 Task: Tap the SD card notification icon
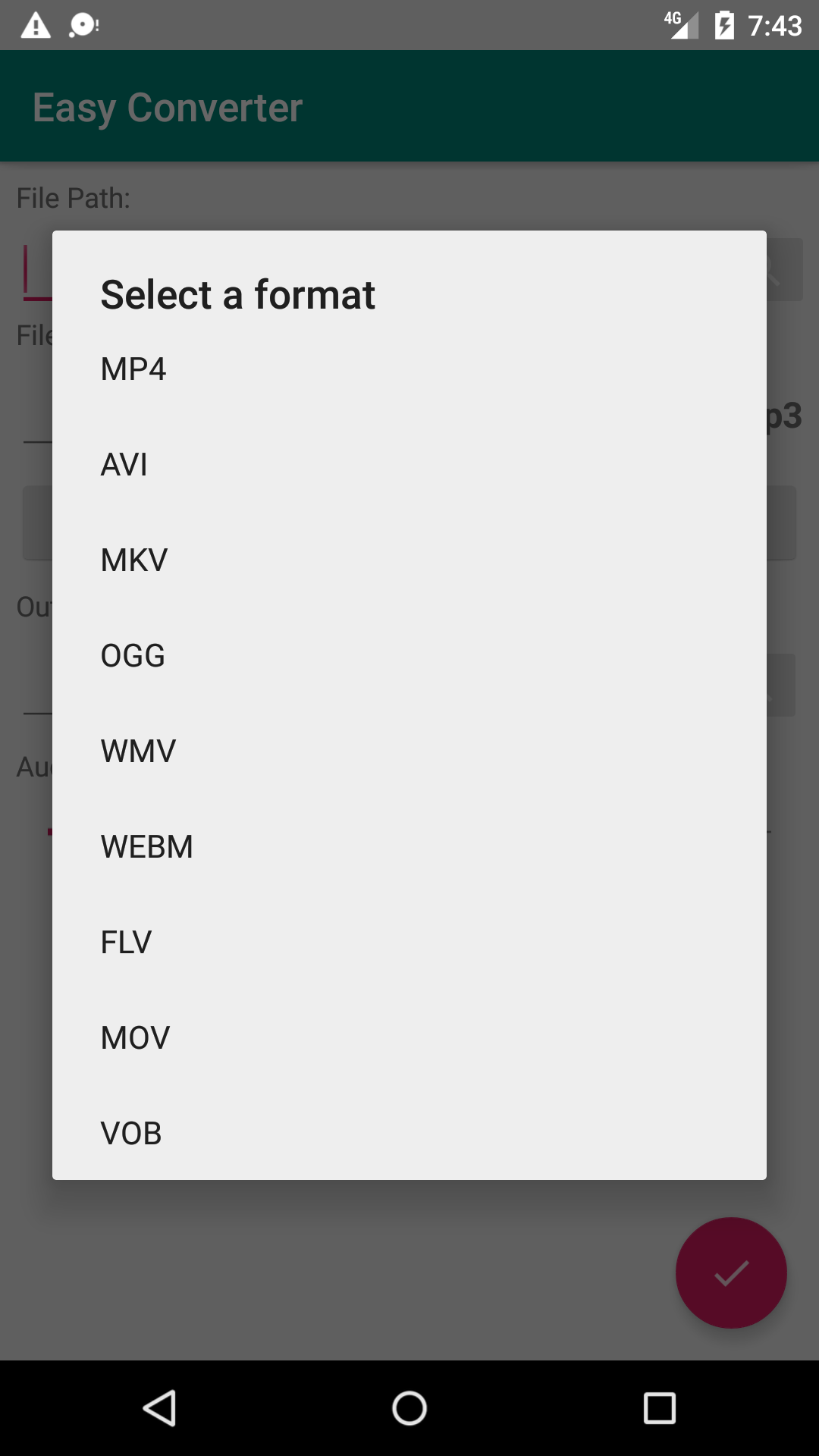[x=82, y=24]
